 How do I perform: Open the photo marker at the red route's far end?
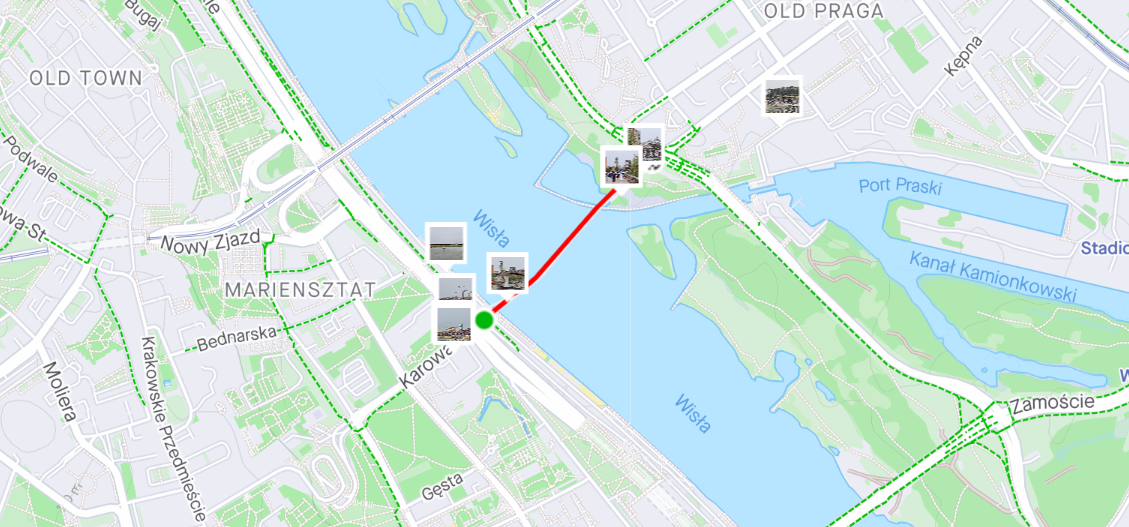[x=621, y=166]
